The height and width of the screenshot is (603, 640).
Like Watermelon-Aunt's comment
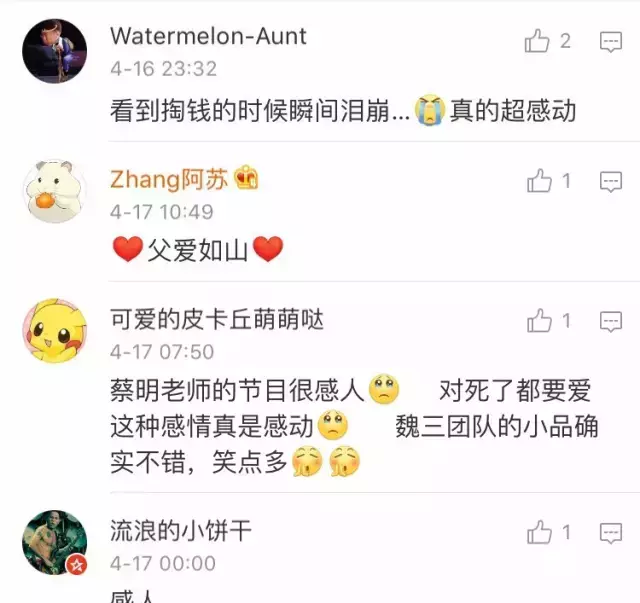tap(538, 41)
